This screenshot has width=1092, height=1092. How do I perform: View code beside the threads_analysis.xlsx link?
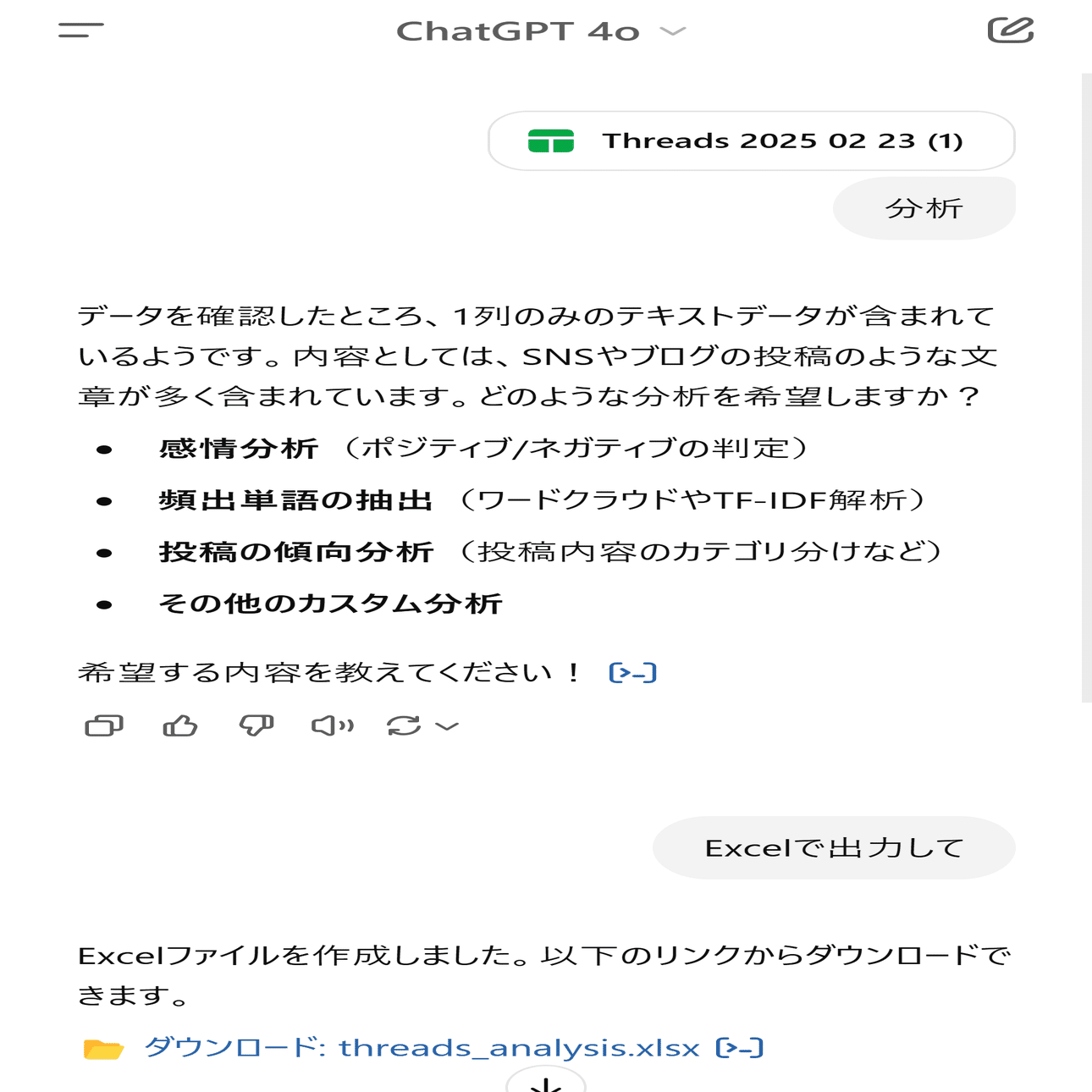pyautogui.click(x=740, y=1048)
